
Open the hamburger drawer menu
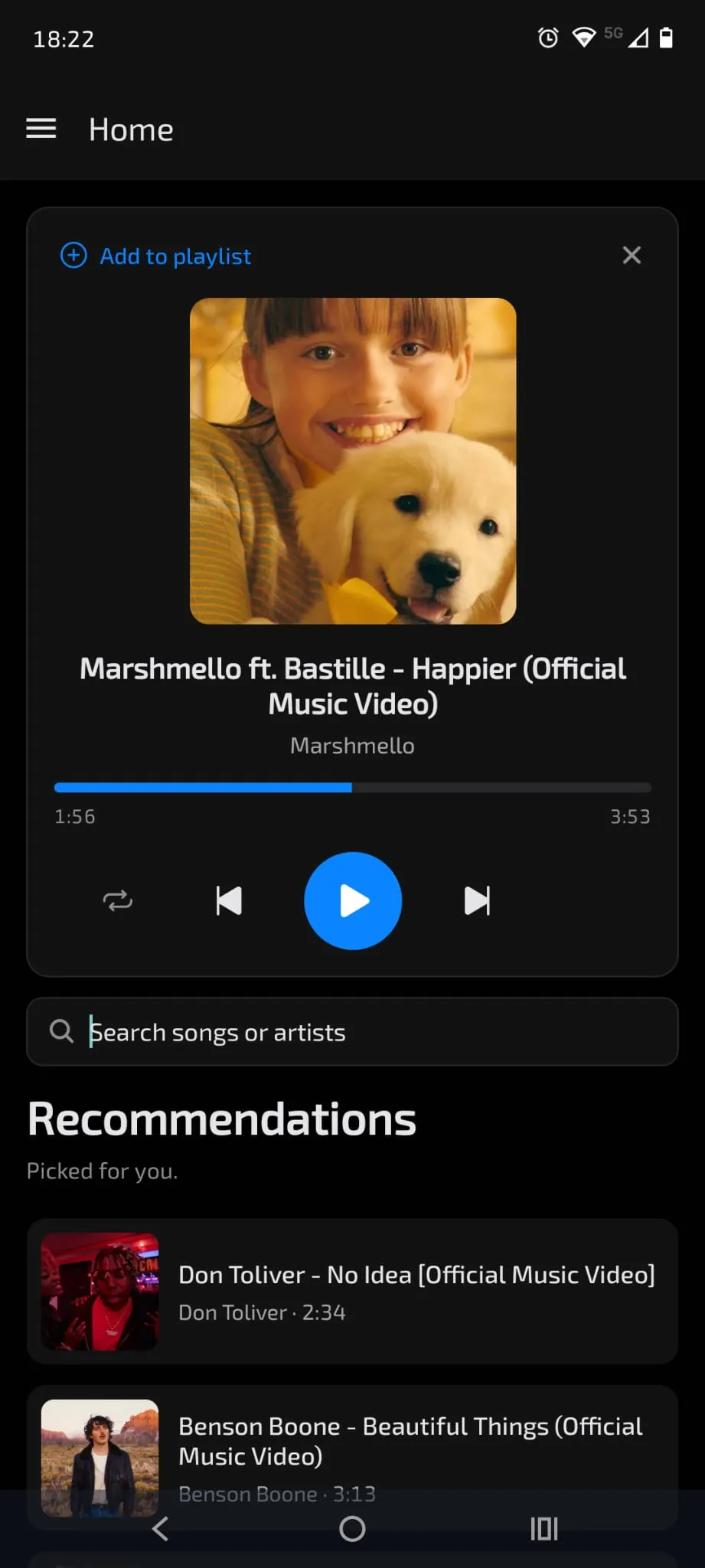coord(41,129)
